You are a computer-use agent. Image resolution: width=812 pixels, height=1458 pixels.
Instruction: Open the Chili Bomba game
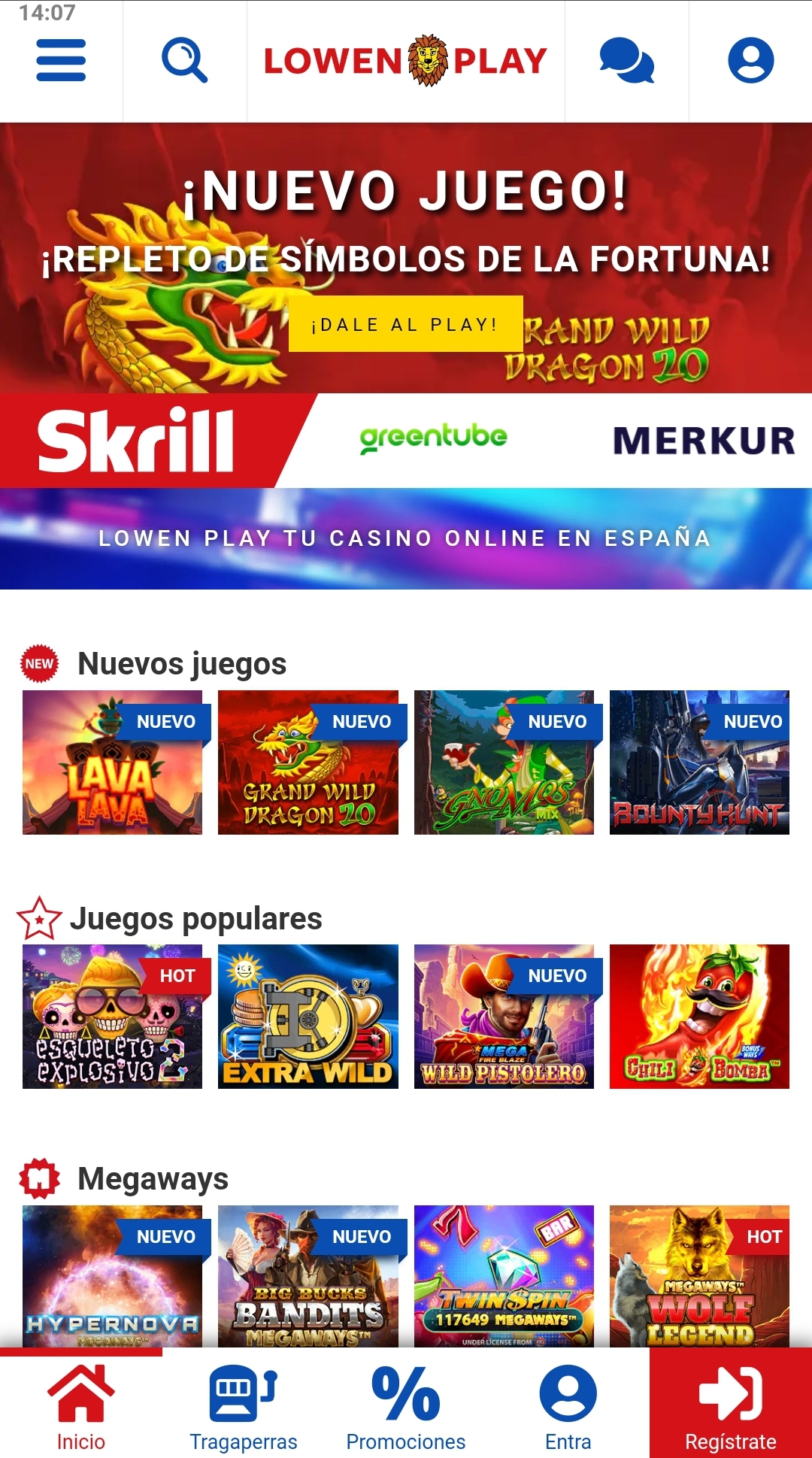(699, 1017)
